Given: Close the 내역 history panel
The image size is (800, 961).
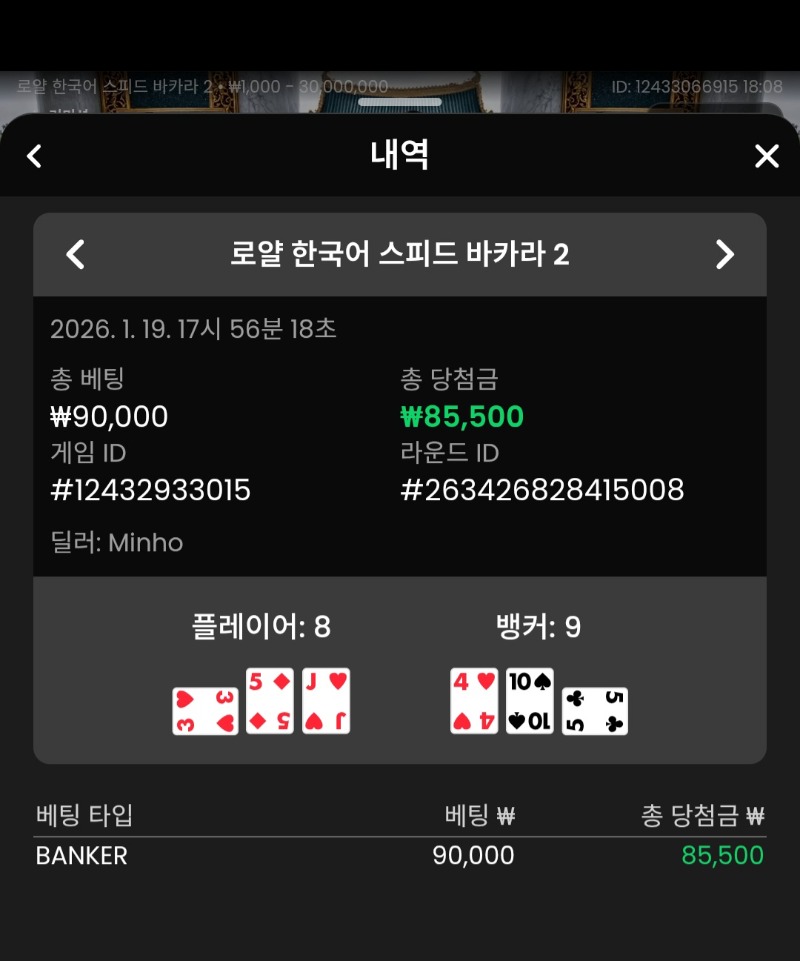Looking at the screenshot, I should (x=766, y=156).
